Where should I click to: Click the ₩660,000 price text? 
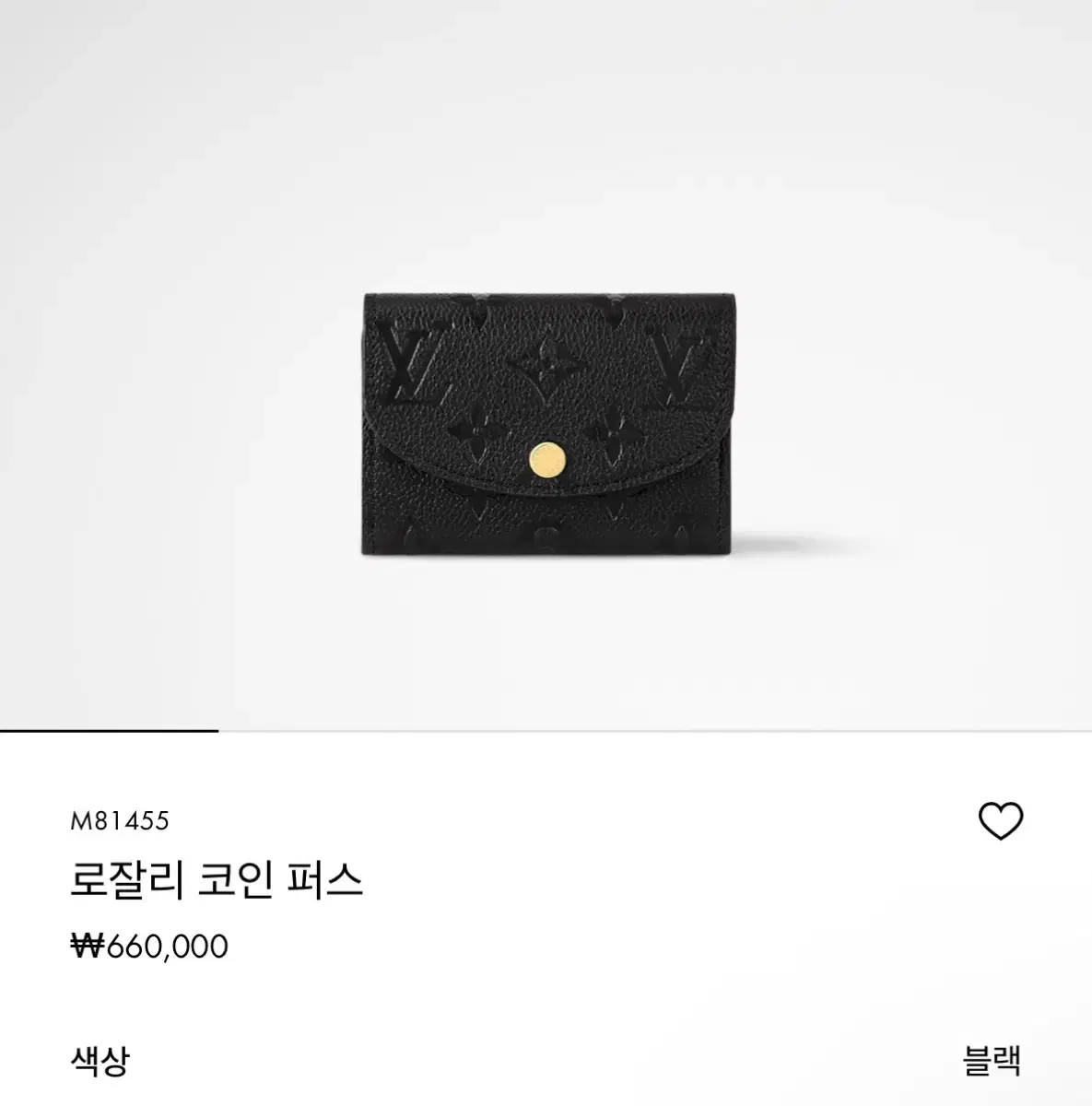(x=148, y=945)
